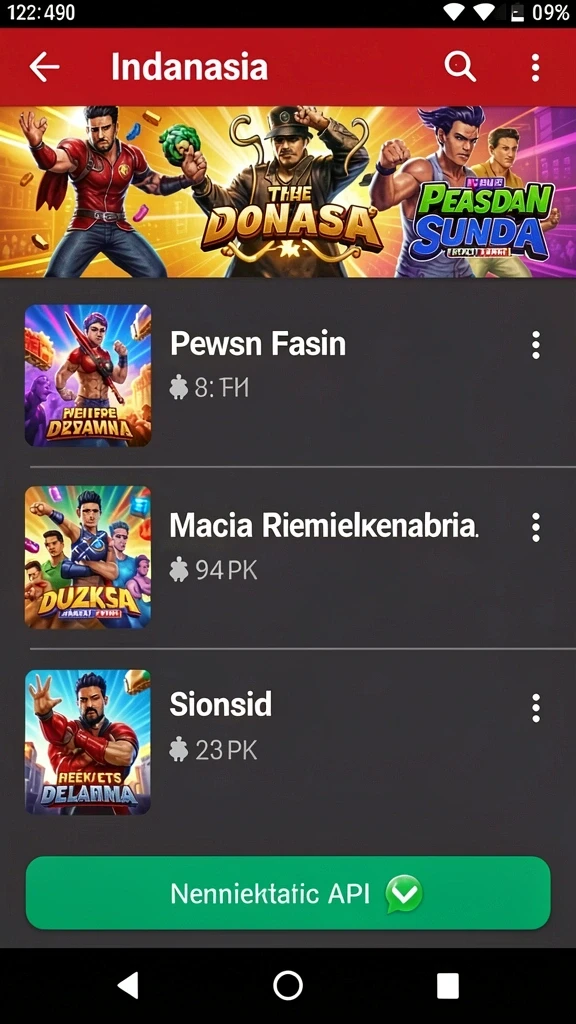
Task: Tap the system home button
Action: [288, 985]
